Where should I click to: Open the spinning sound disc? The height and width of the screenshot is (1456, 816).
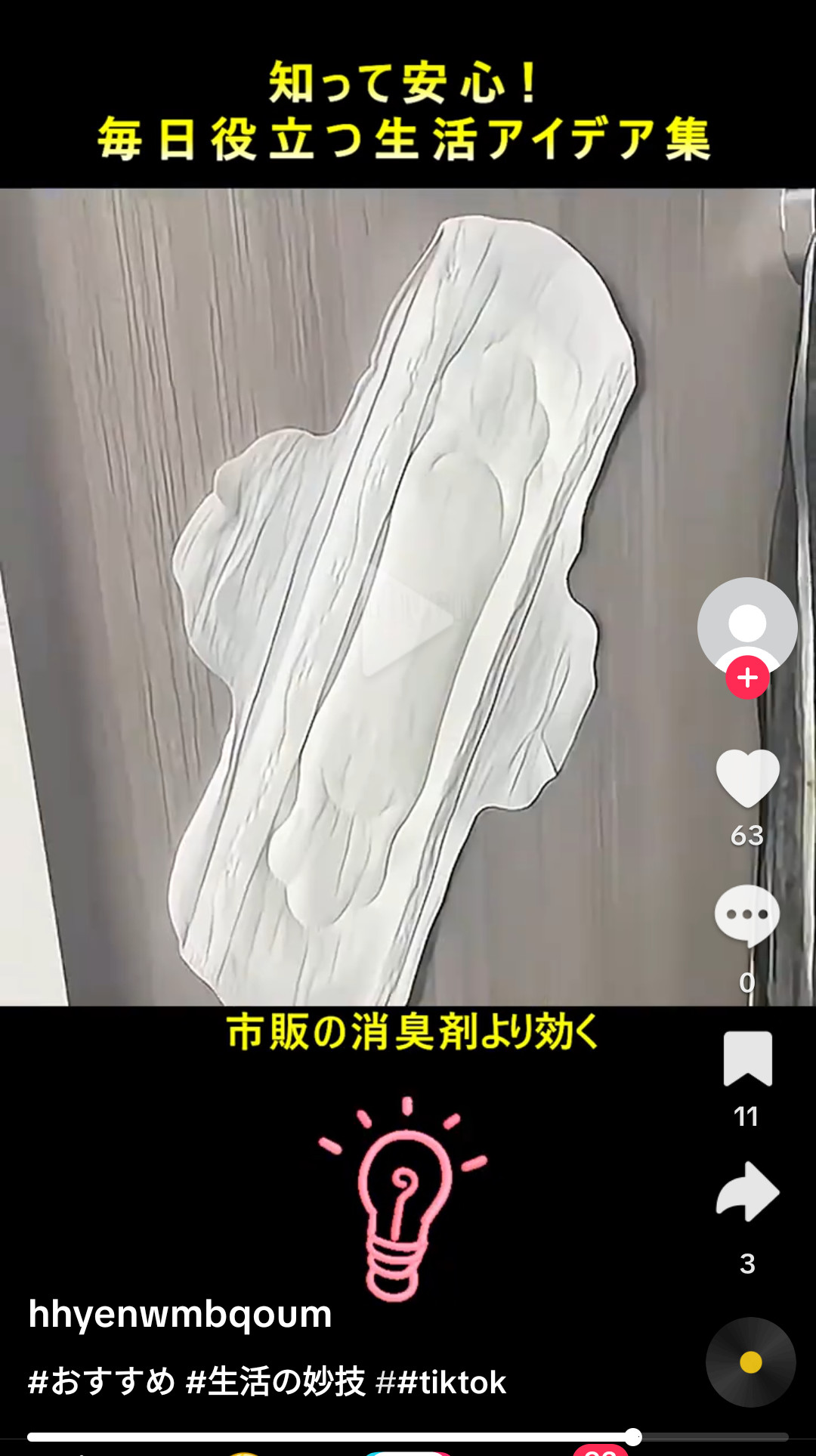click(x=750, y=1362)
